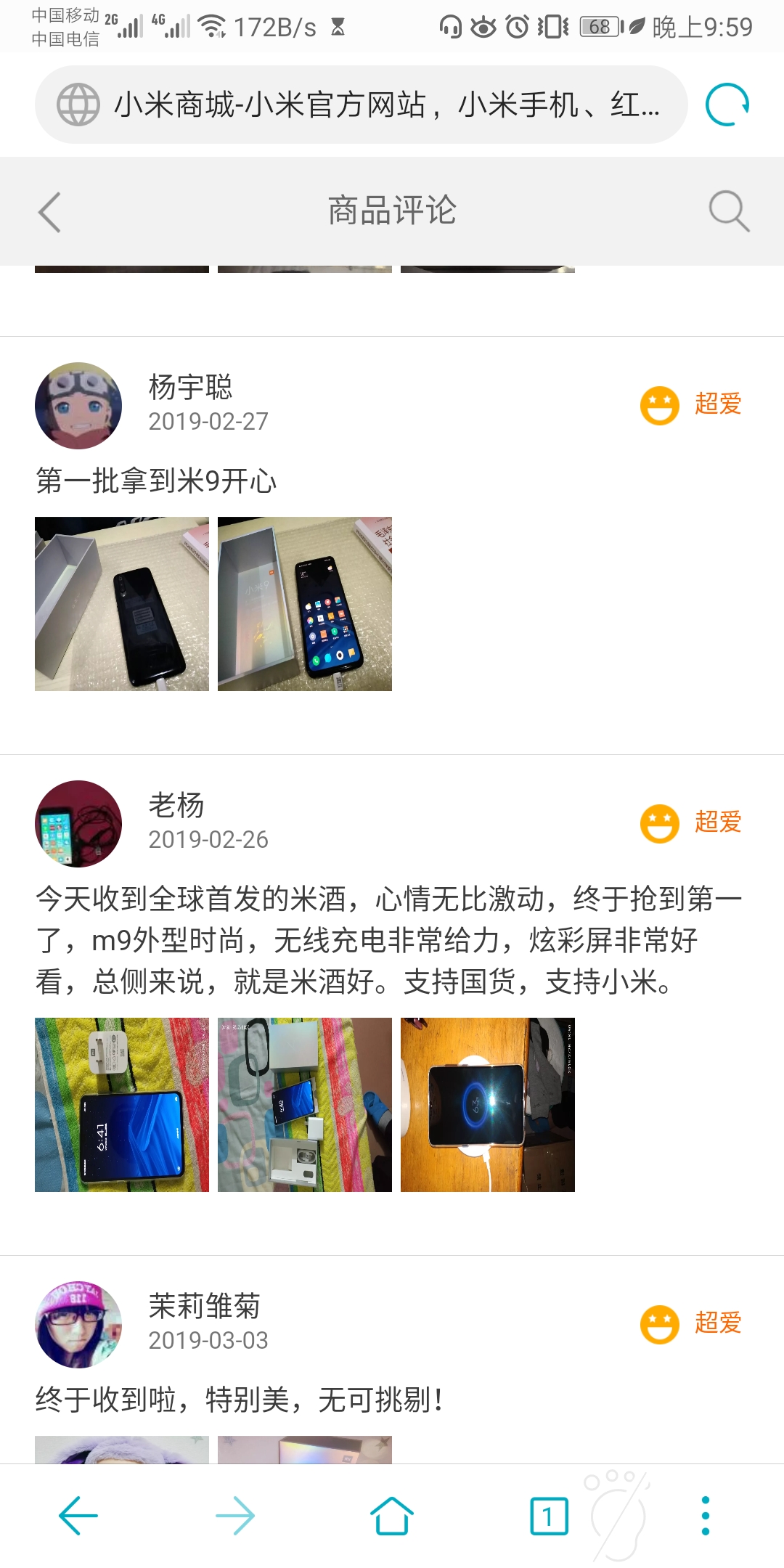Open 老杨's profile avatar
The width and height of the screenshot is (784, 1568).
pos(78,823)
